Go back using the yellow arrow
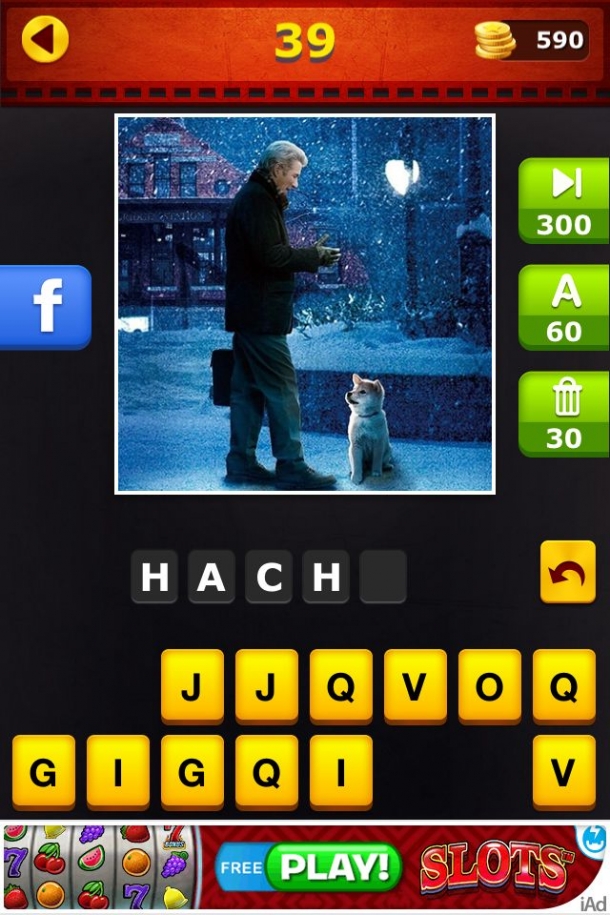 44,39
